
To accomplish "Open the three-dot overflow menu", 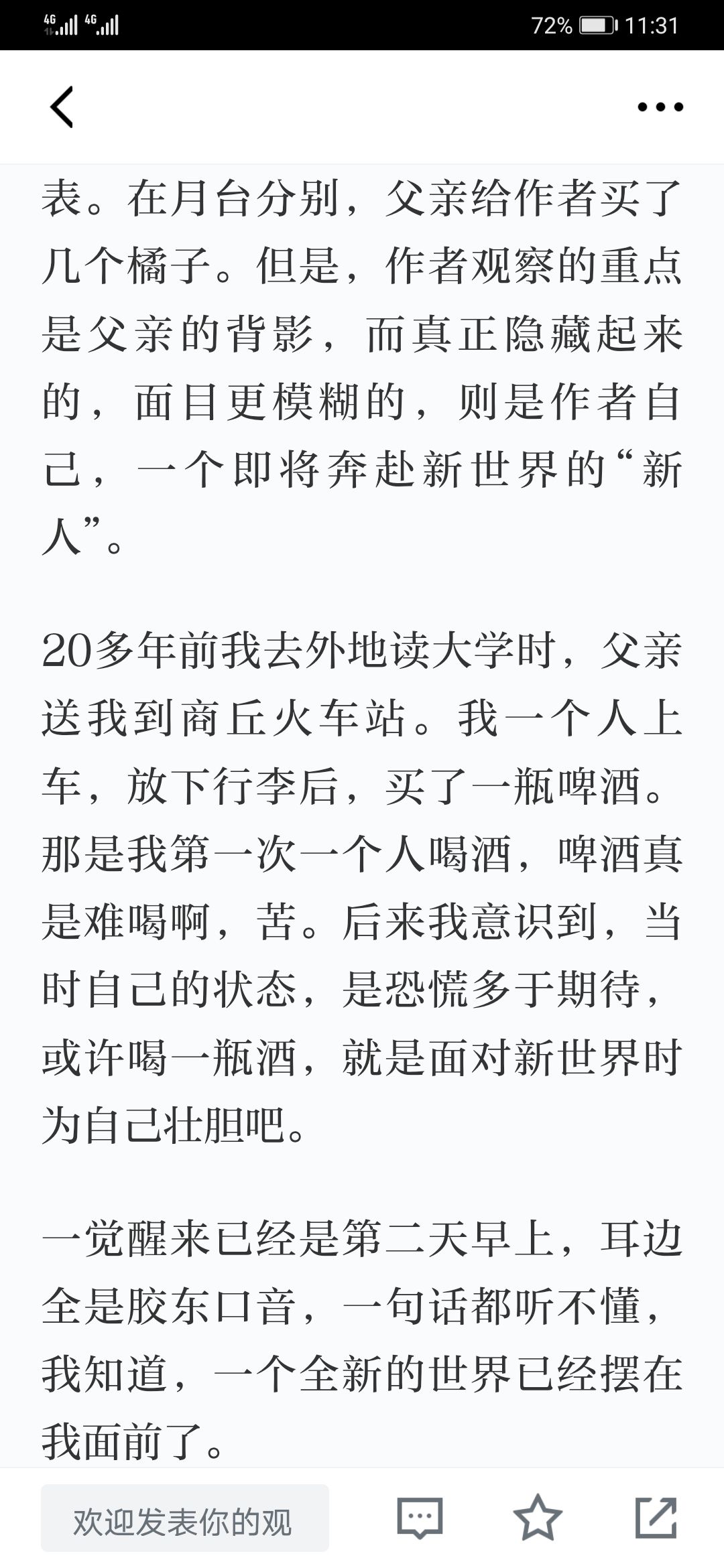I will pos(660,107).
